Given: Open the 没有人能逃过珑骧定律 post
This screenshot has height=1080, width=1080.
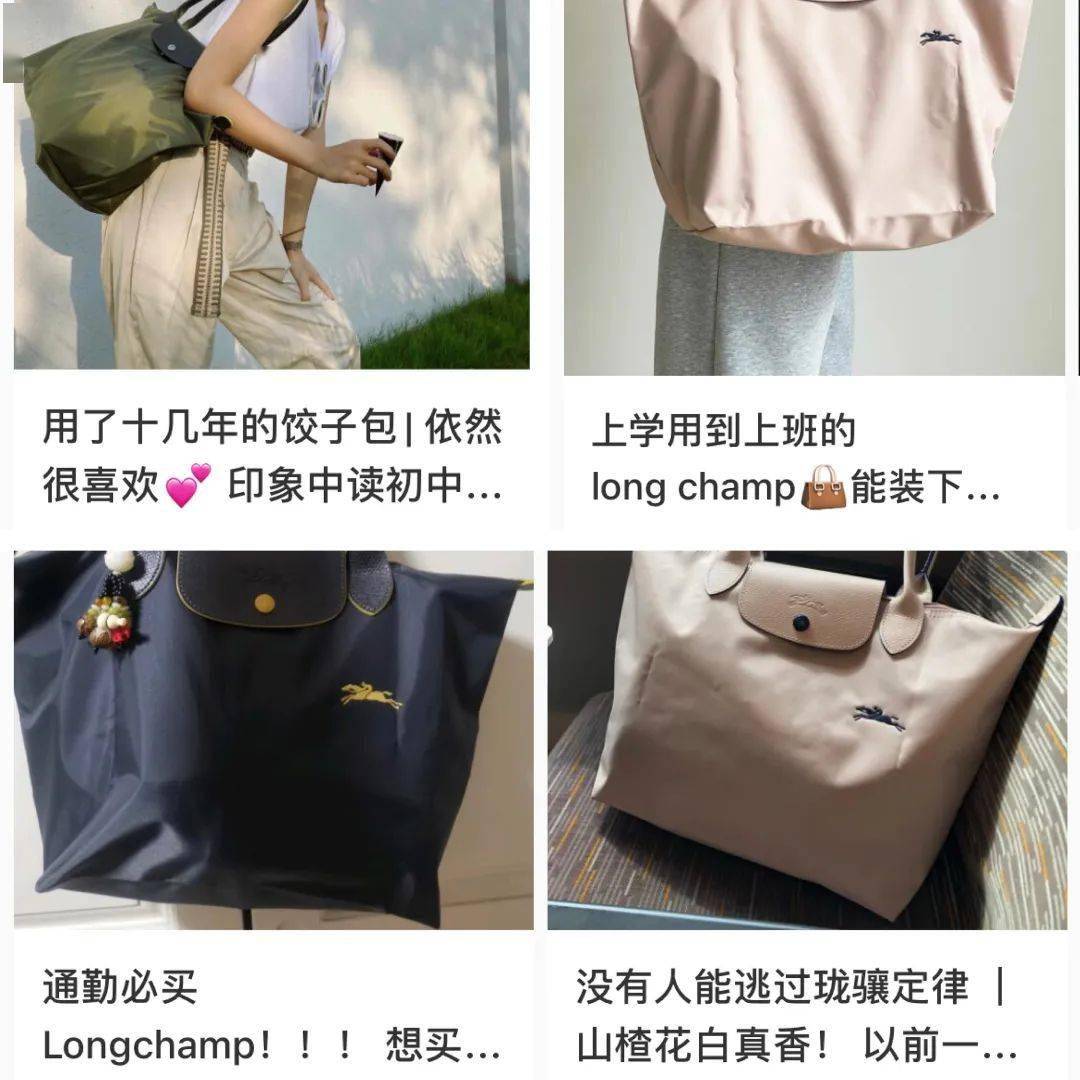Looking at the screenshot, I should pyautogui.click(x=795, y=1015).
